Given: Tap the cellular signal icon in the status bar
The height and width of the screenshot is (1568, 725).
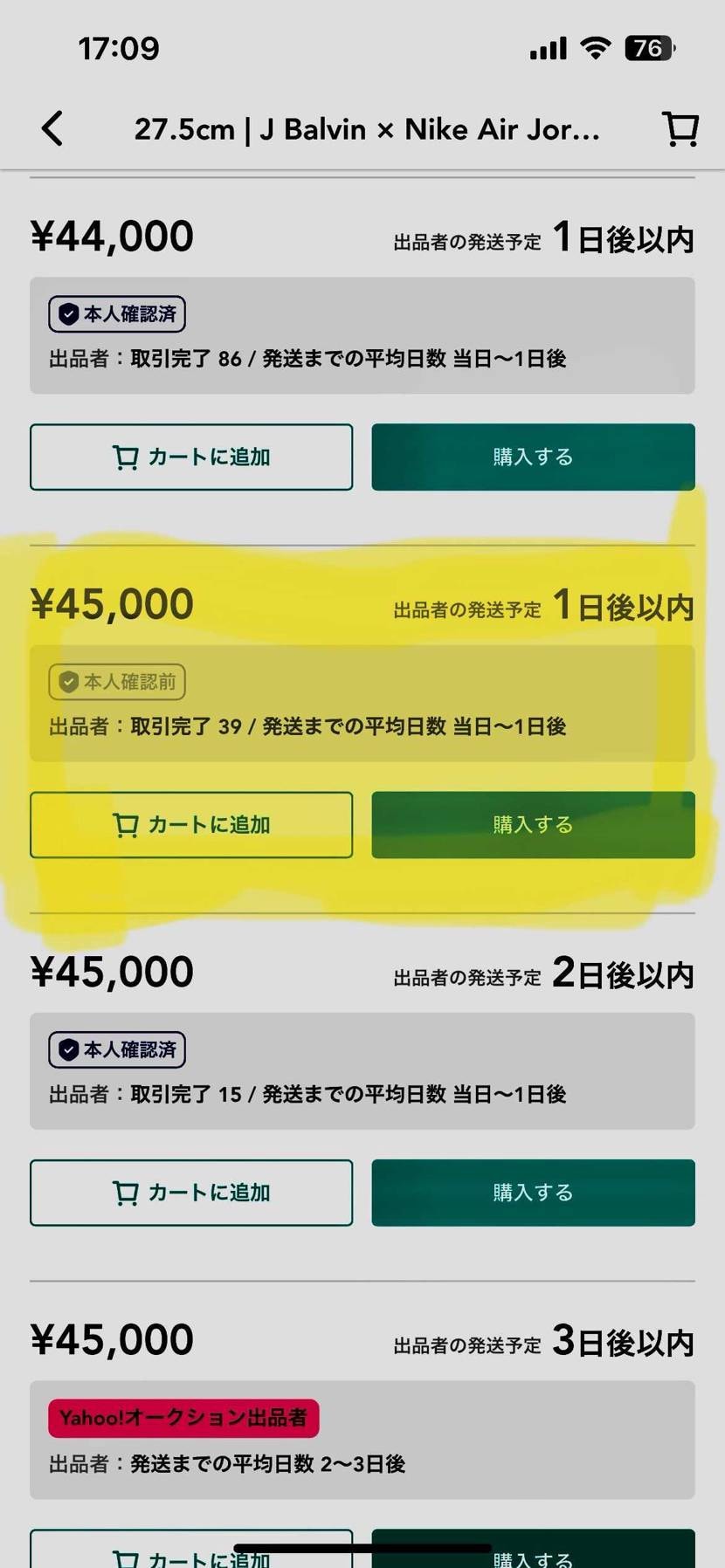Looking at the screenshot, I should click(547, 48).
